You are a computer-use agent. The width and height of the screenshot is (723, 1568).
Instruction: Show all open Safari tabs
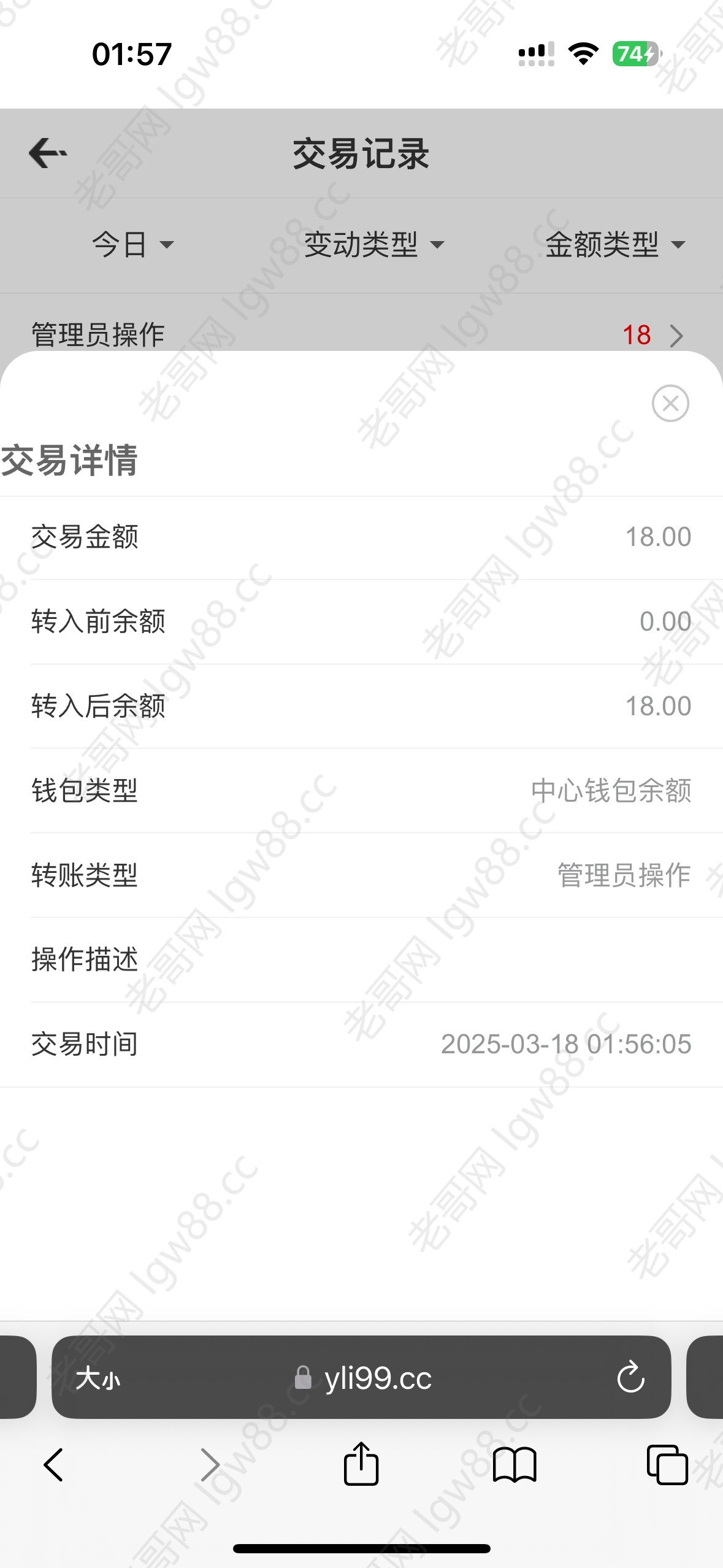tap(667, 1465)
